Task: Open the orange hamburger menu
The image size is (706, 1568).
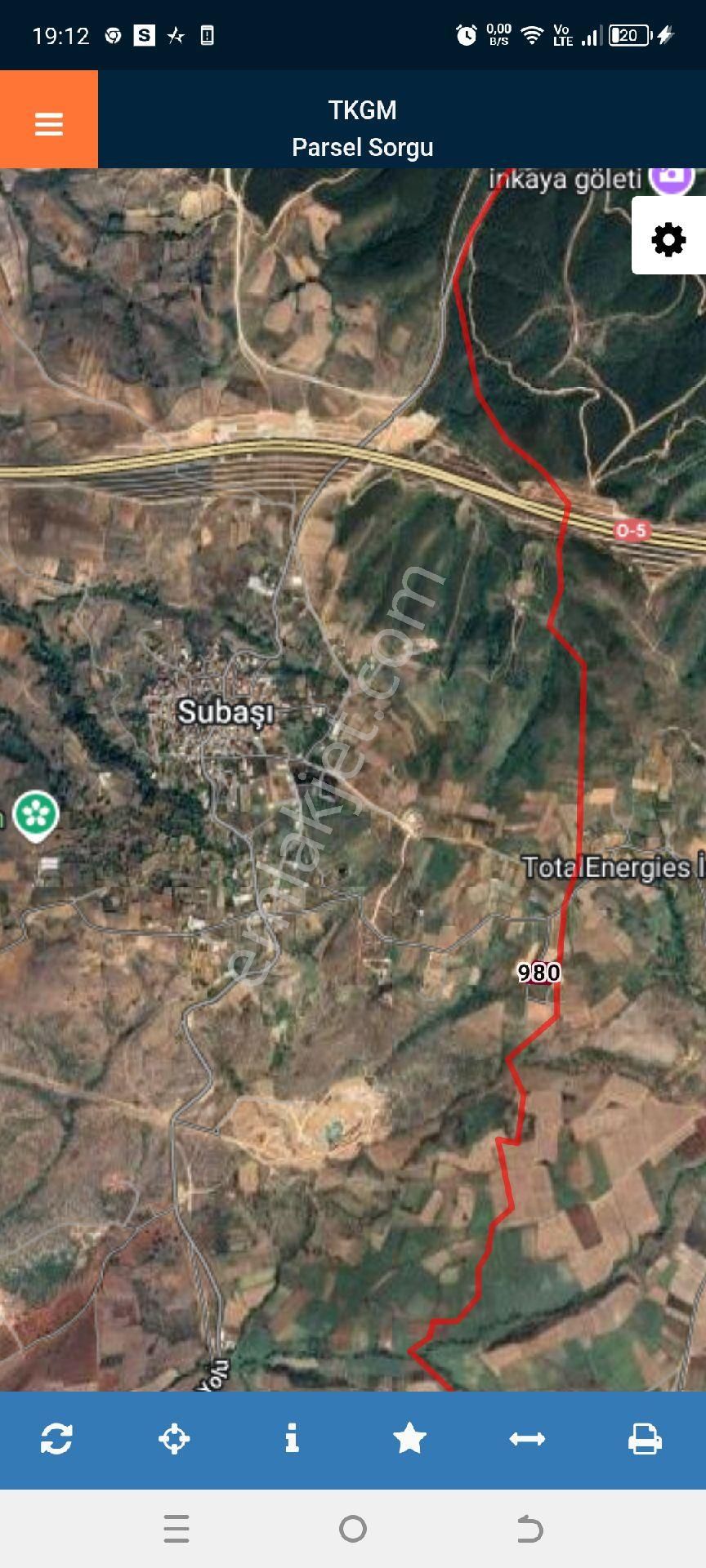Action: click(48, 123)
